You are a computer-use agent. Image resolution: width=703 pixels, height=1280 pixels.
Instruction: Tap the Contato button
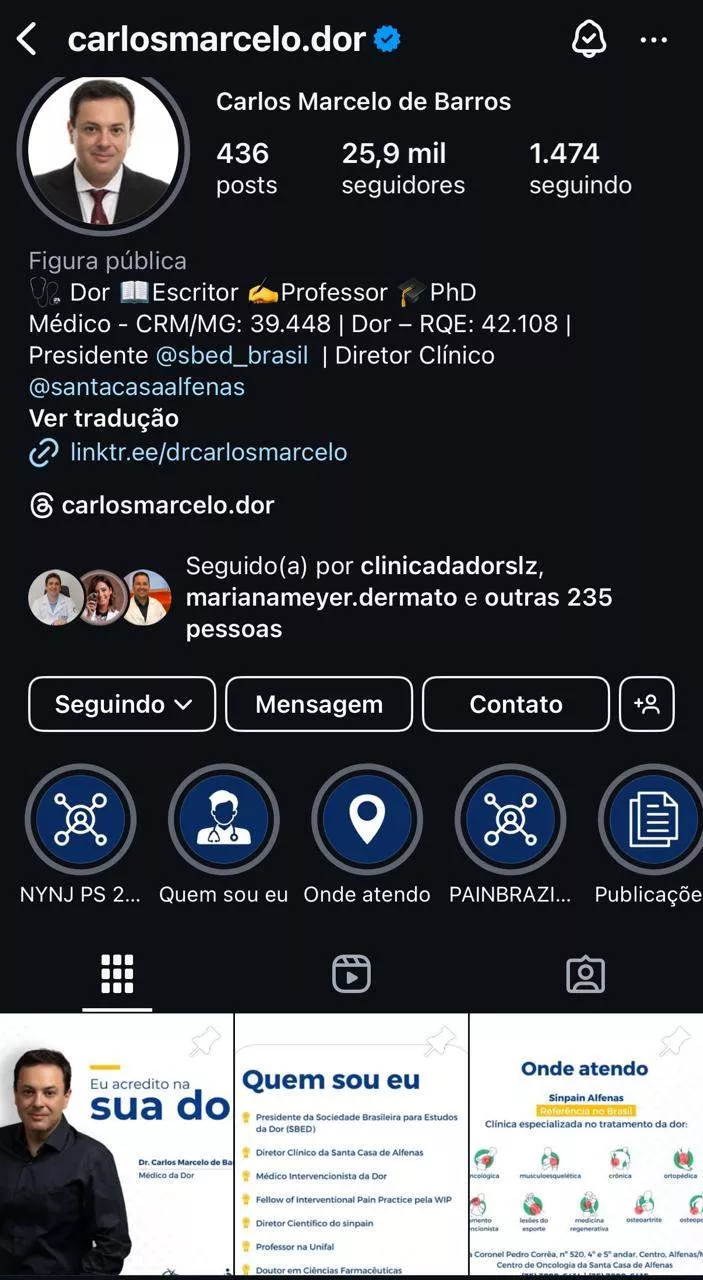click(x=516, y=704)
